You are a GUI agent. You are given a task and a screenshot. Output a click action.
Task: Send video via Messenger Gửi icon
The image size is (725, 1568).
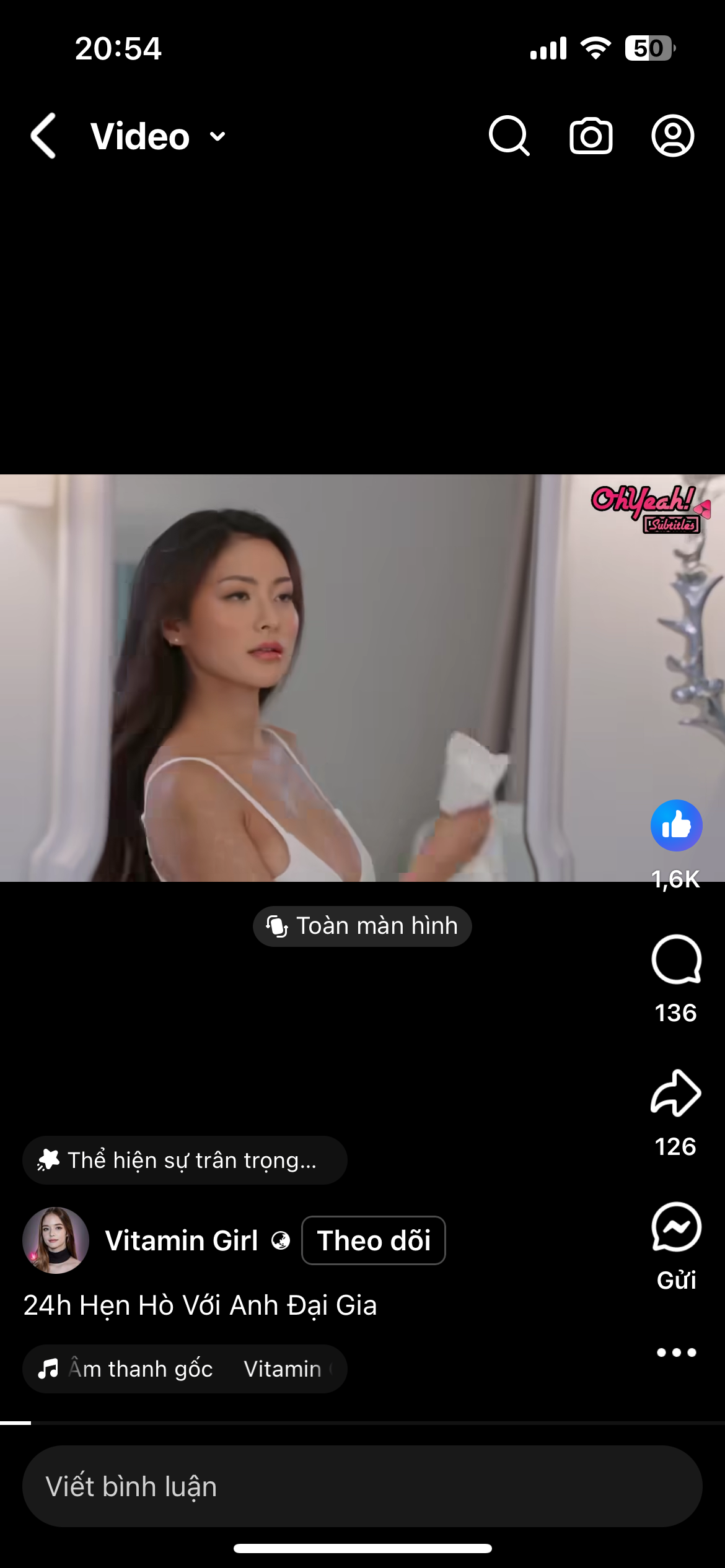pos(676,1227)
